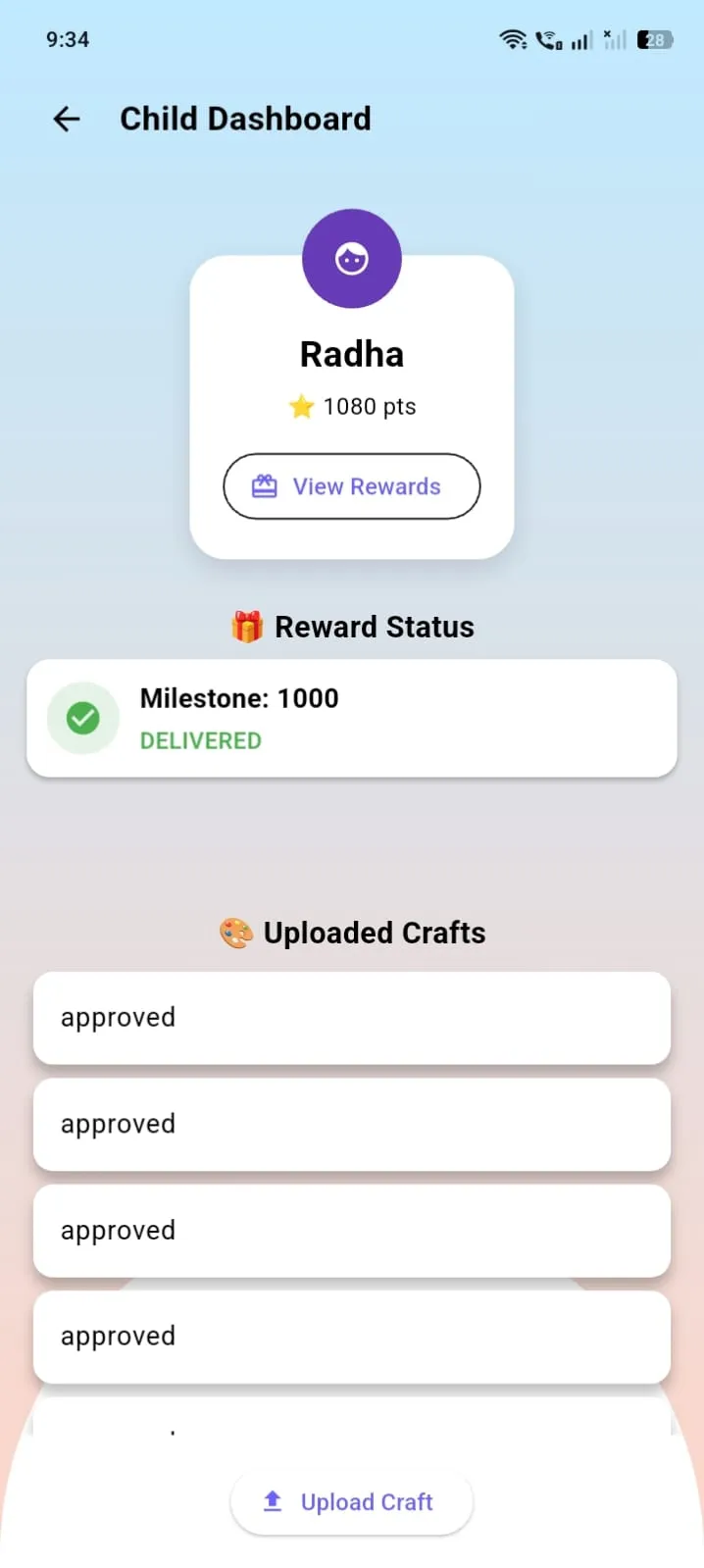704x1568 pixels.
Task: Go back from Child Dashboard
Action: tap(67, 120)
